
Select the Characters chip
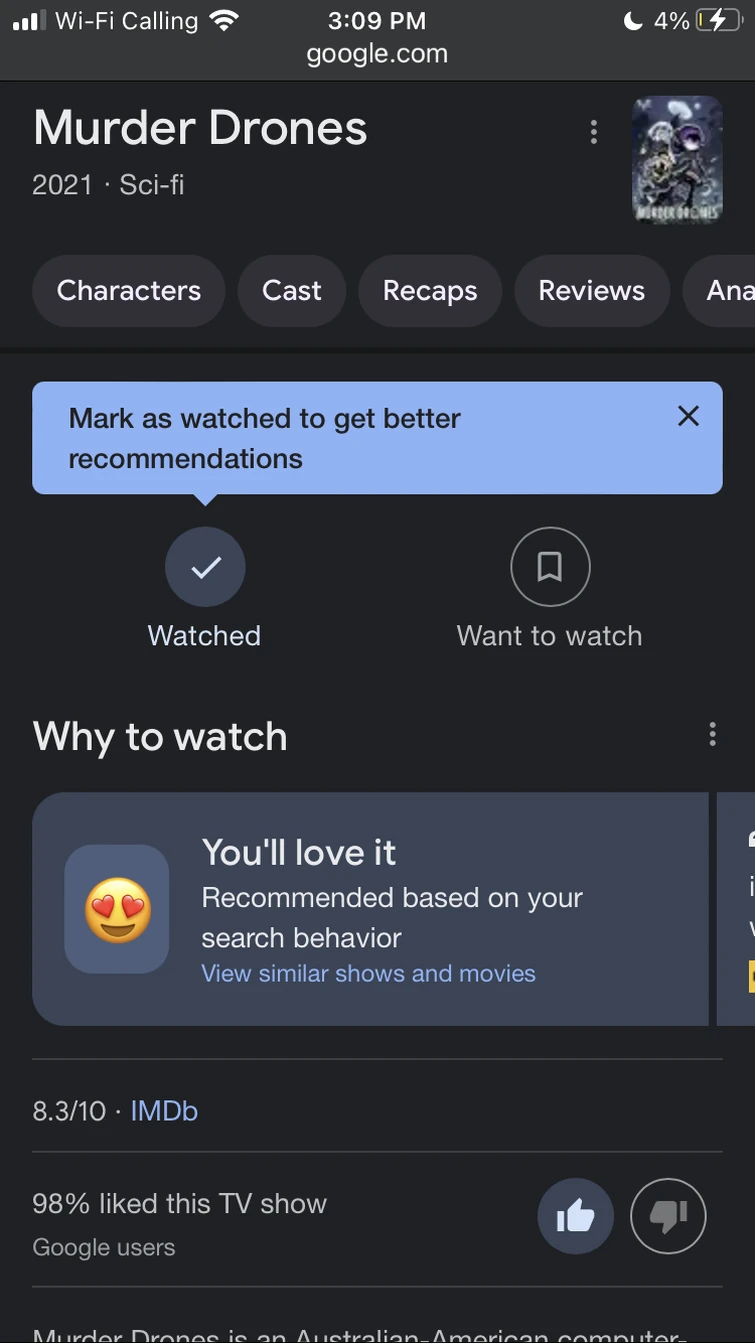(129, 291)
